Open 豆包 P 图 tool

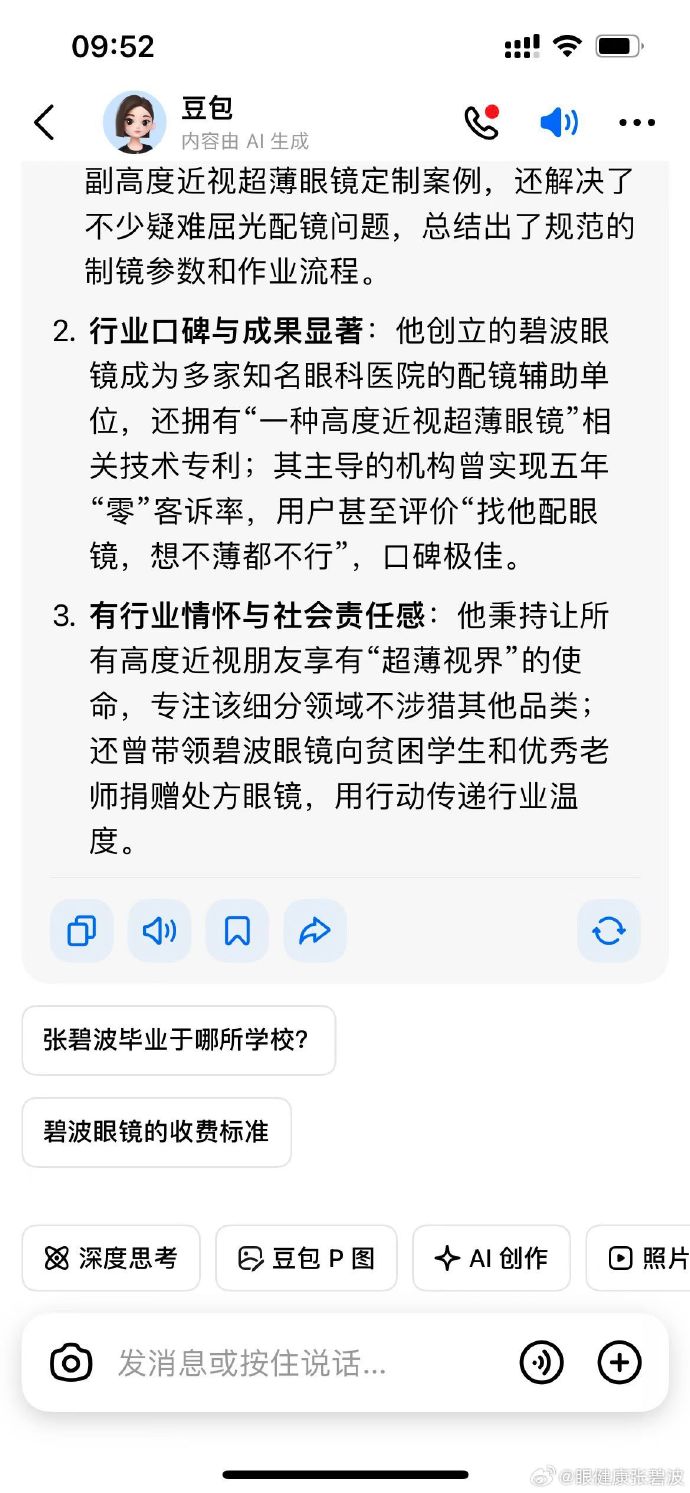pyautogui.click(x=306, y=1258)
